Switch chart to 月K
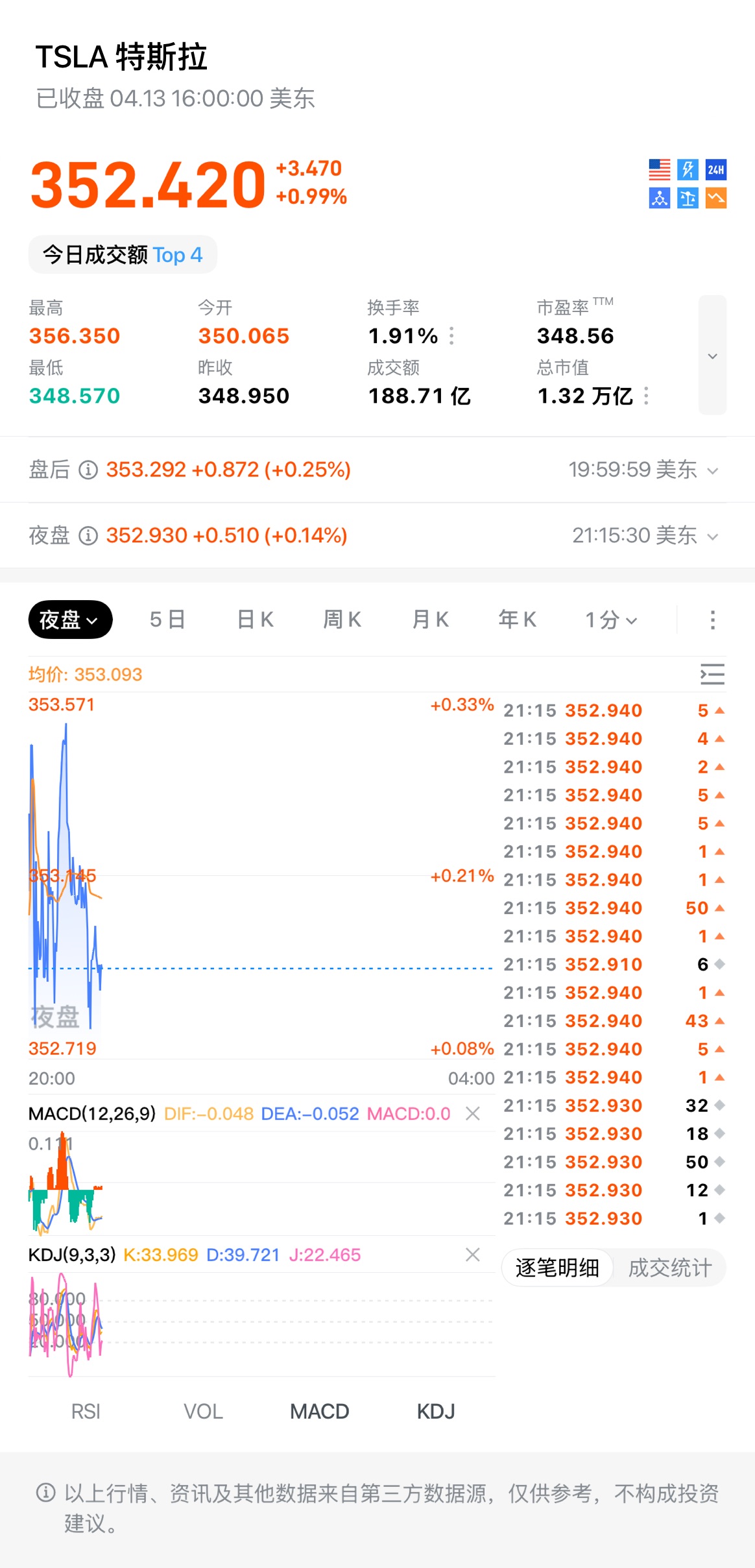This screenshot has width=755, height=1568. point(430,620)
